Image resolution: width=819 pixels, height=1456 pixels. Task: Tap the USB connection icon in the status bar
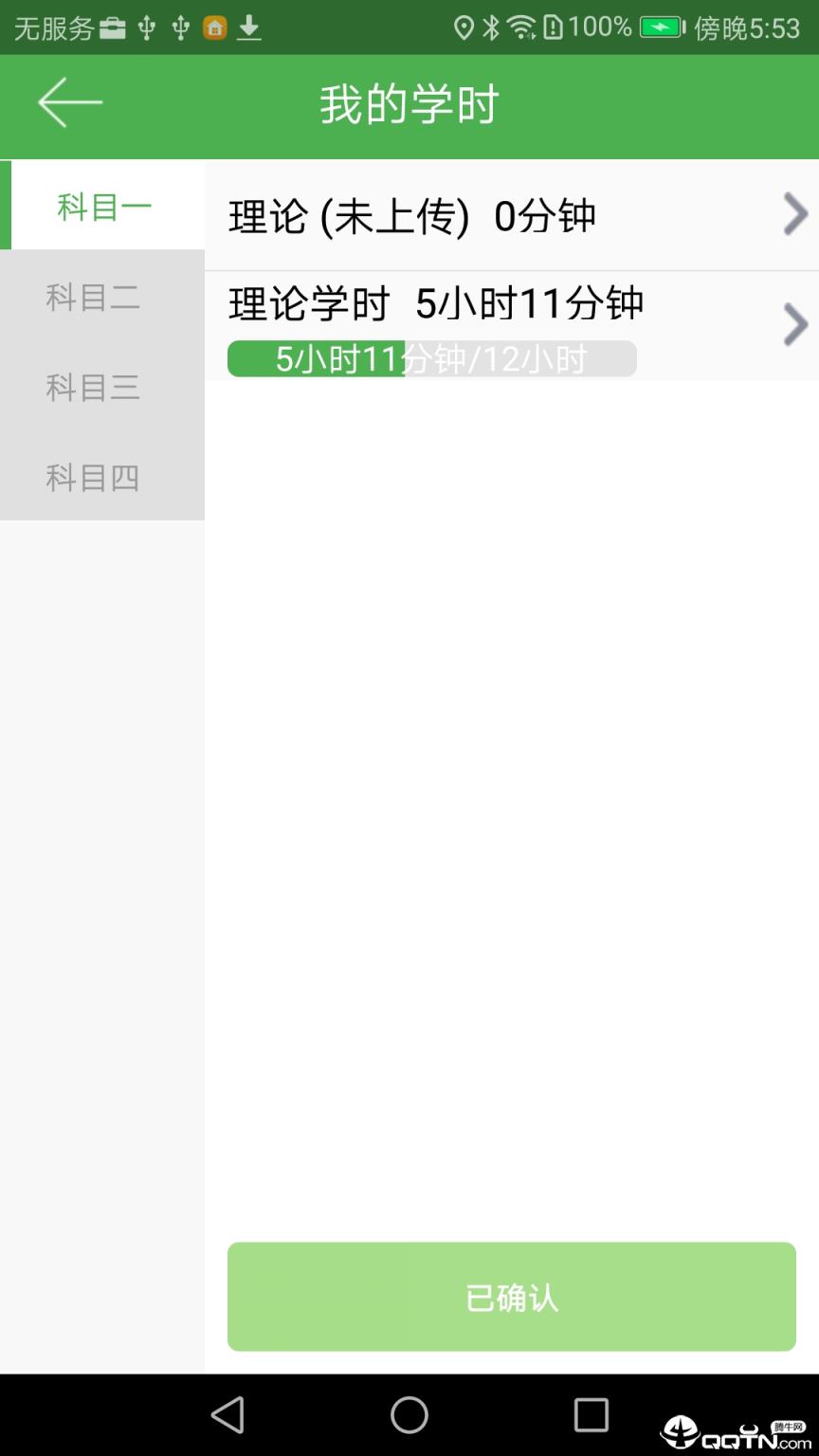[x=148, y=27]
